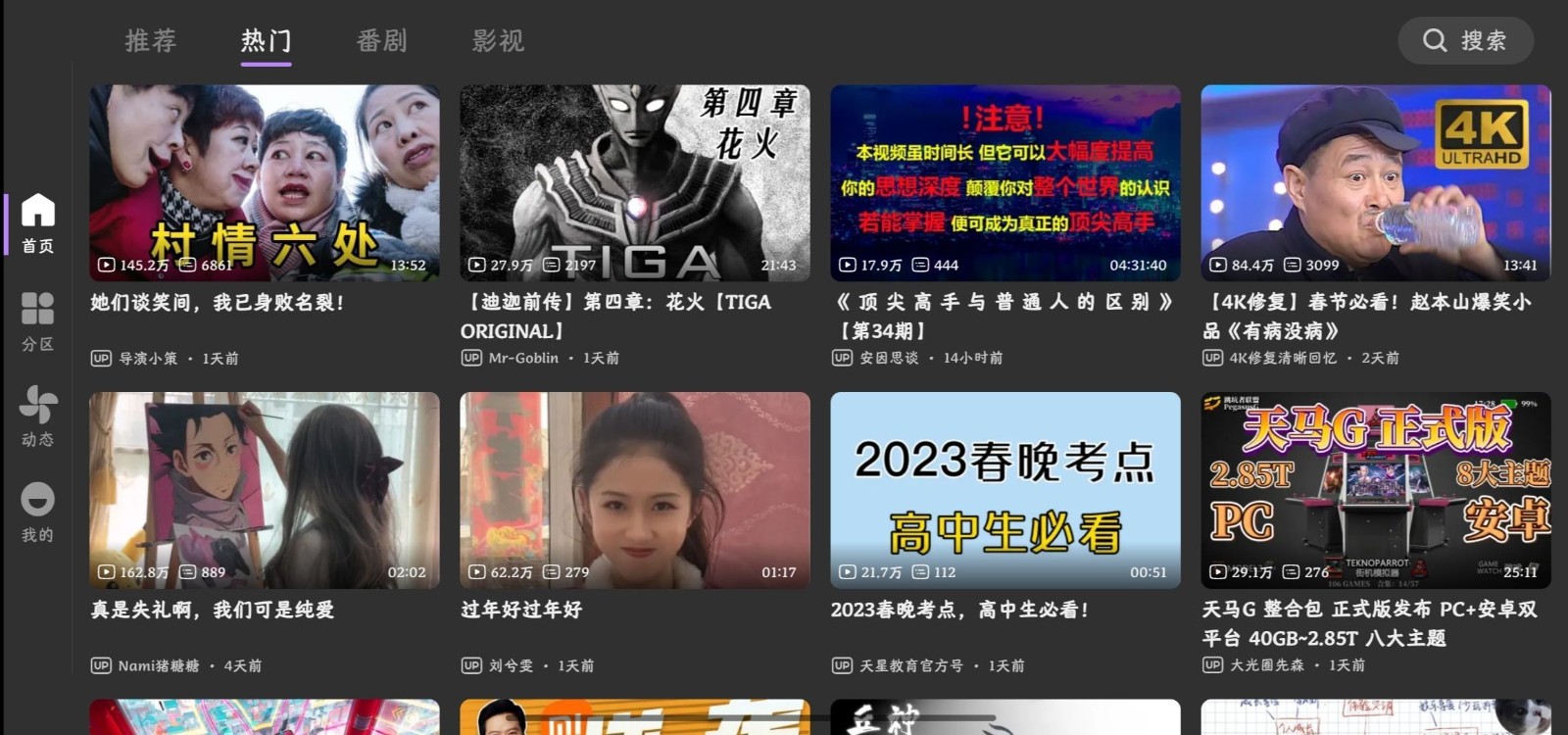Play 过年好过年好 by 刘兮雯
1568x735 pixels.
(x=635, y=490)
